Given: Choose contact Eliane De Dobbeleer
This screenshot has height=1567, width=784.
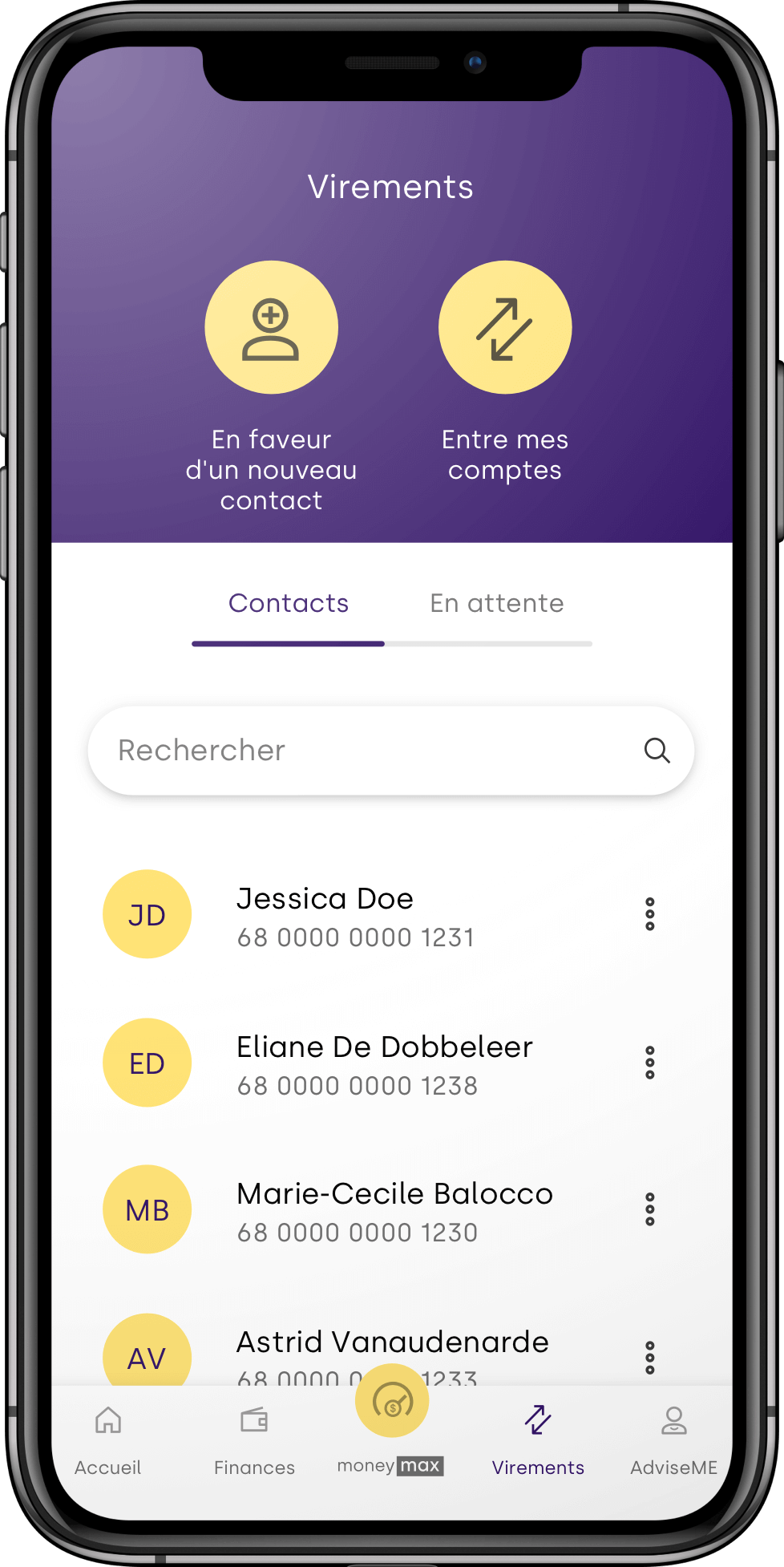Looking at the screenshot, I should (x=385, y=1063).
